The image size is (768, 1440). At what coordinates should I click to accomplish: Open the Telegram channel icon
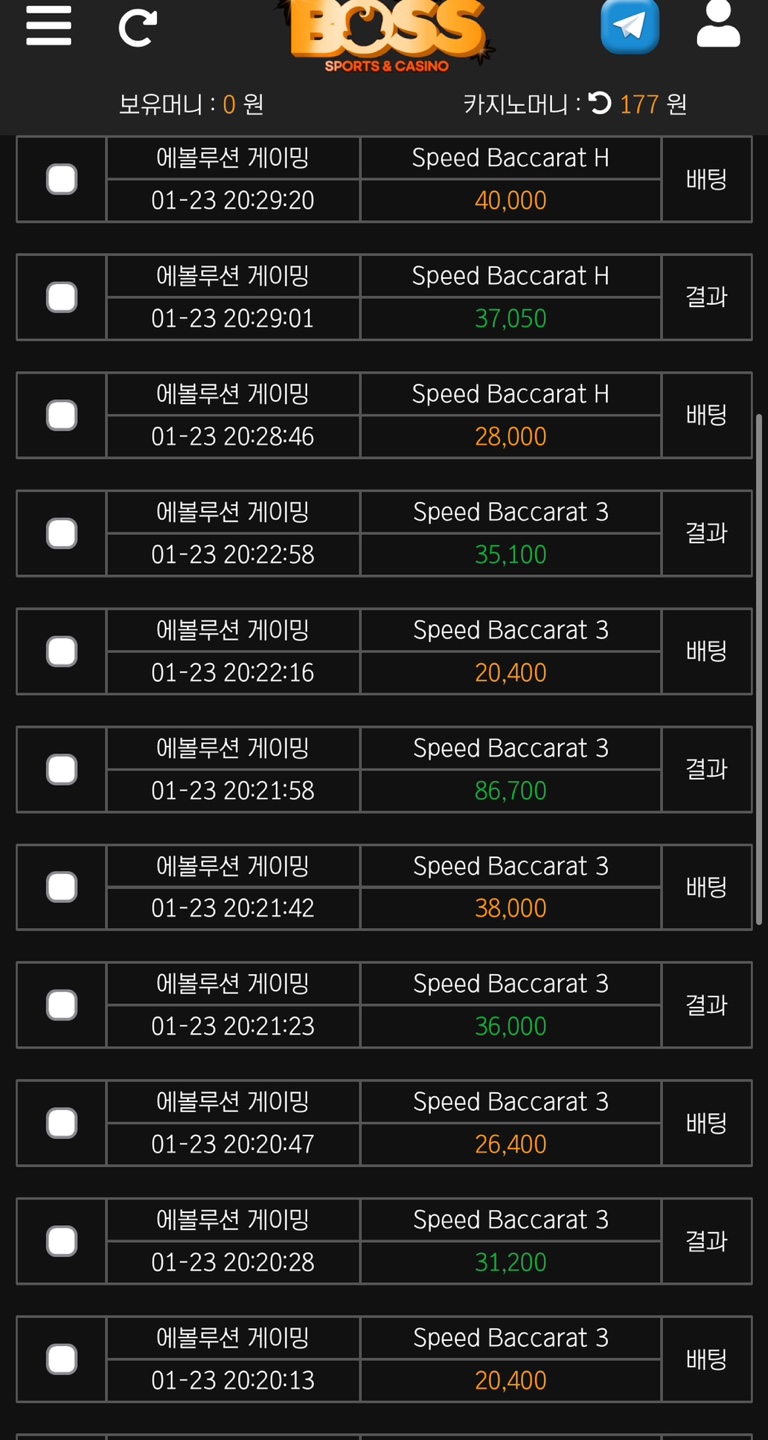click(x=630, y=25)
